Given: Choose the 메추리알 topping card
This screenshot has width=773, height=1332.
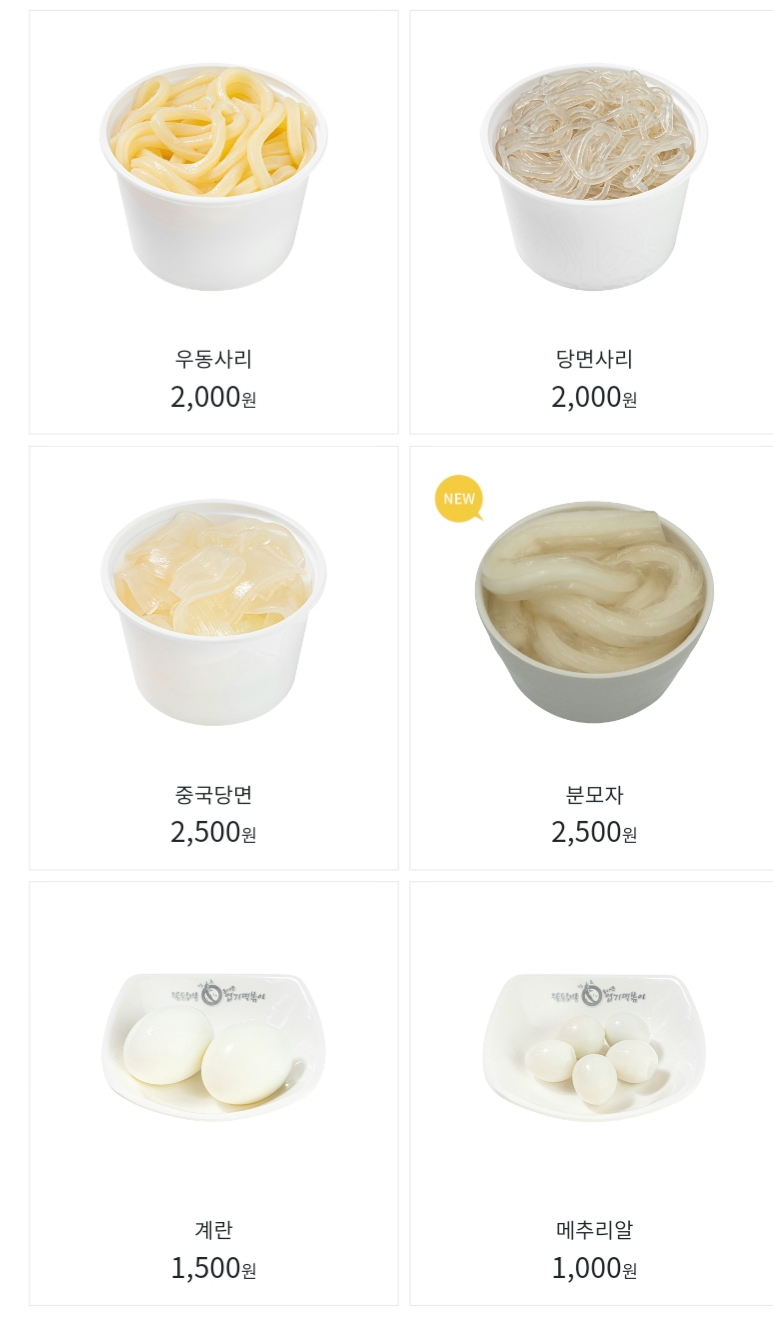Looking at the screenshot, I should tap(592, 1093).
